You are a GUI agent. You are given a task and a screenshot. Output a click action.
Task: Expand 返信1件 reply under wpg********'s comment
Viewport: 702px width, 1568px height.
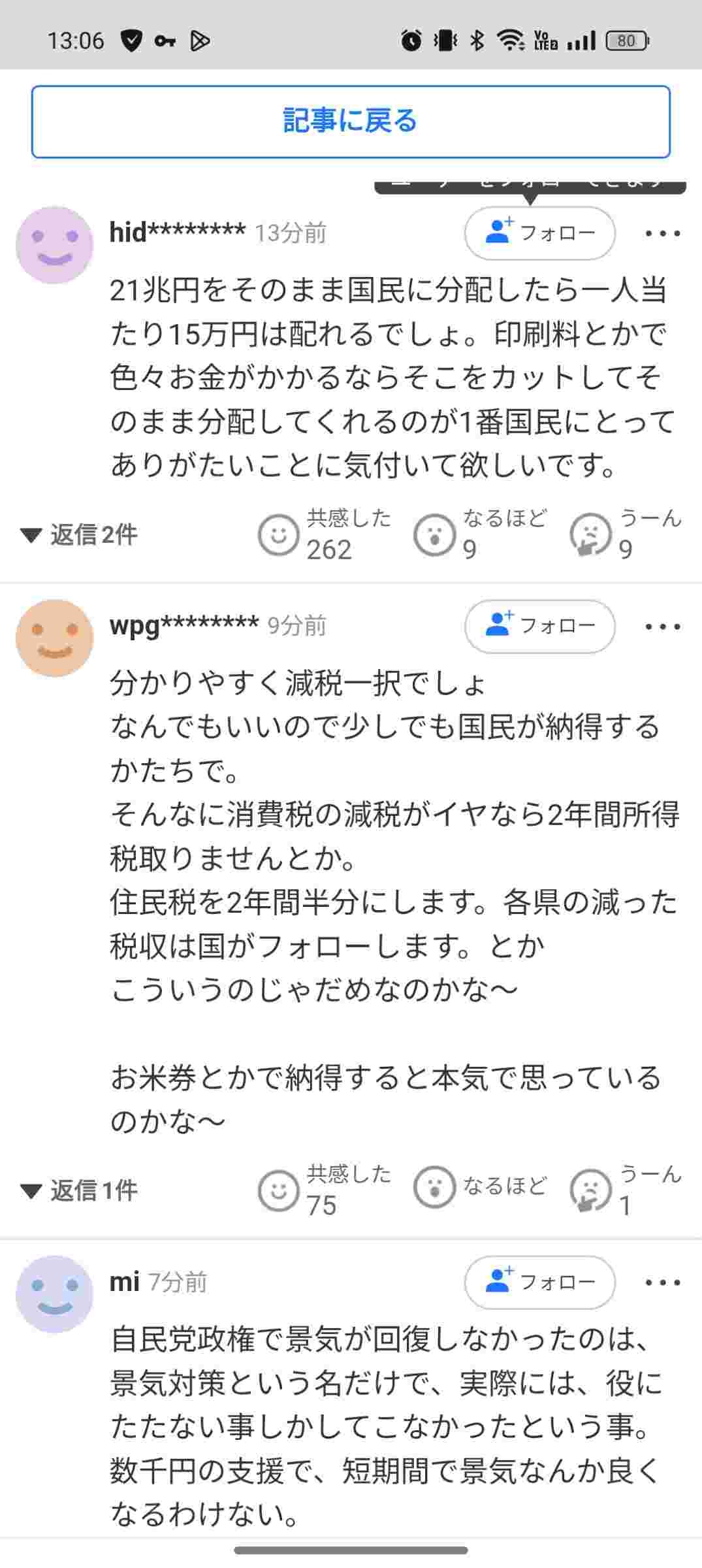[x=80, y=1190]
